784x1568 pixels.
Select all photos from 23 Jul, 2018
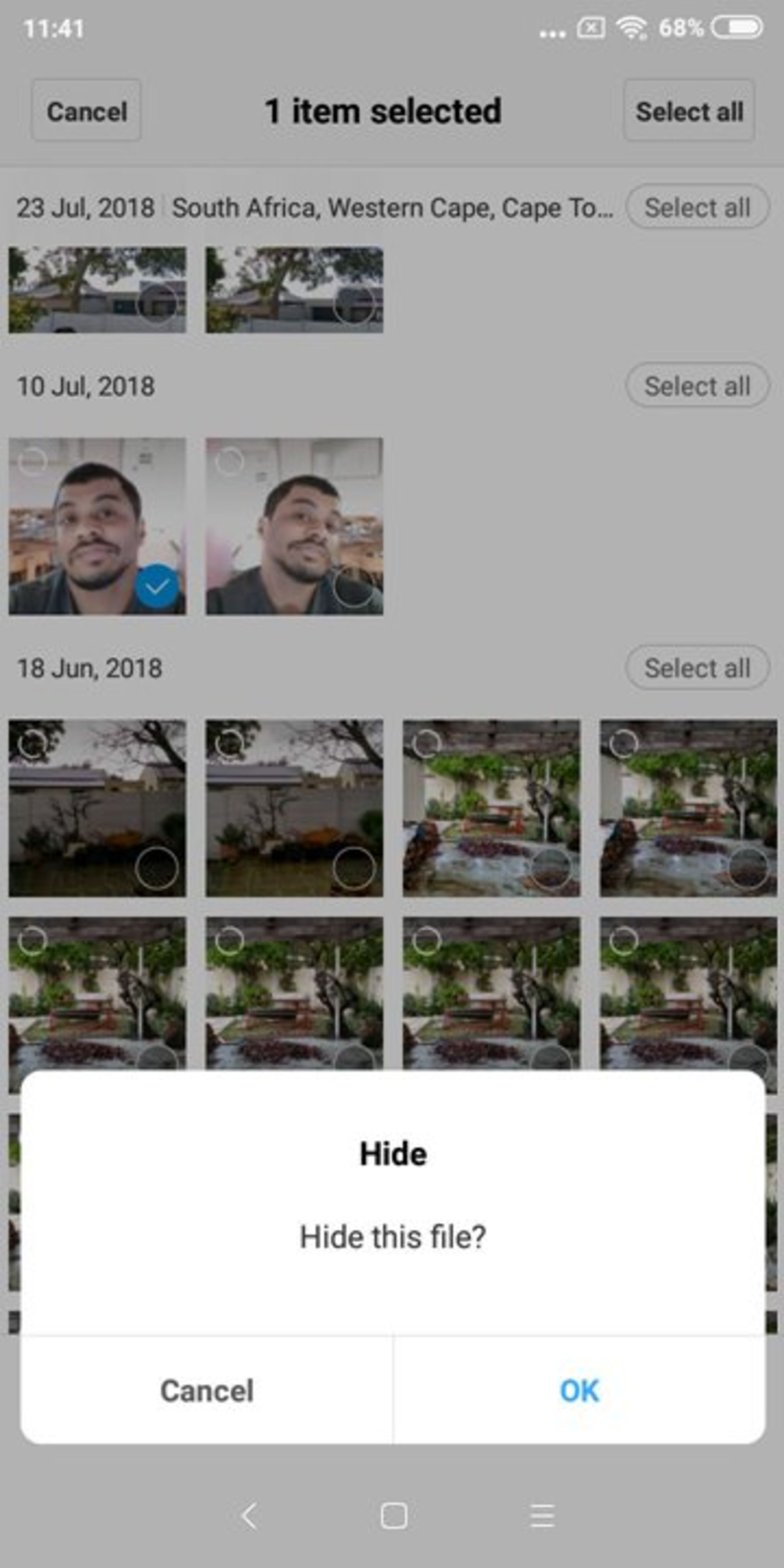pyautogui.click(x=697, y=207)
